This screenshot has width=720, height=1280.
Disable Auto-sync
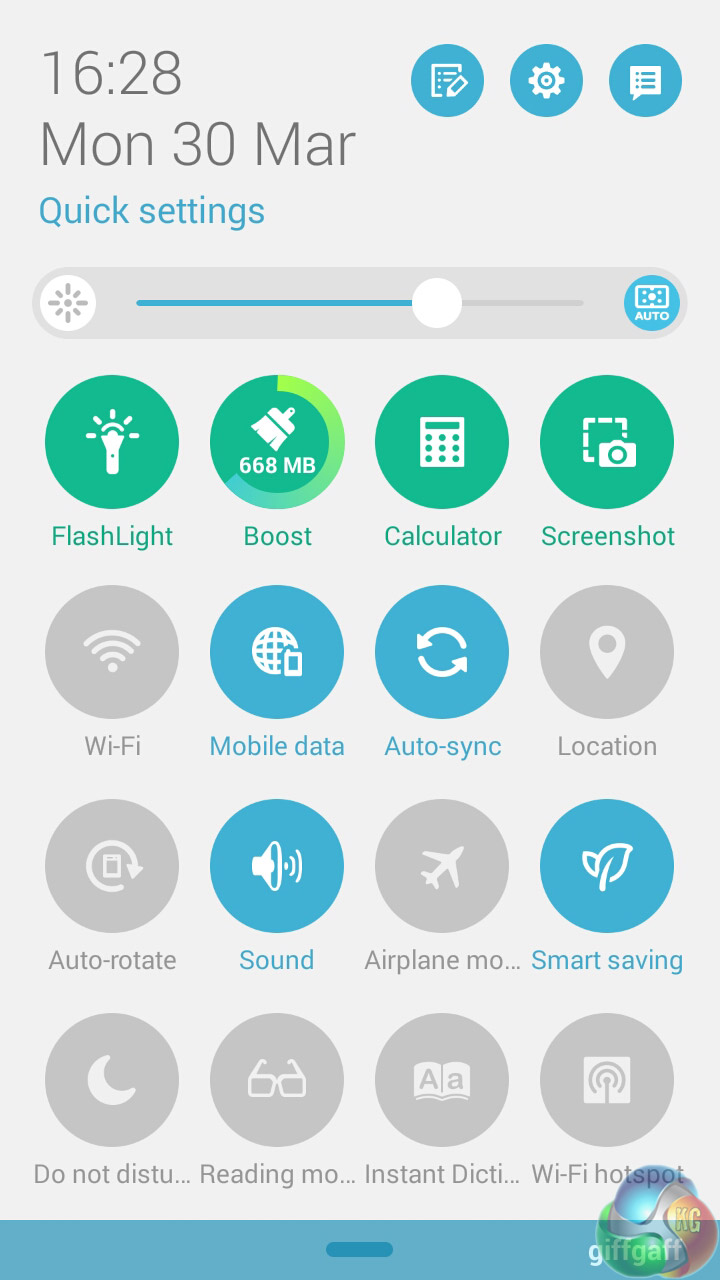click(442, 652)
